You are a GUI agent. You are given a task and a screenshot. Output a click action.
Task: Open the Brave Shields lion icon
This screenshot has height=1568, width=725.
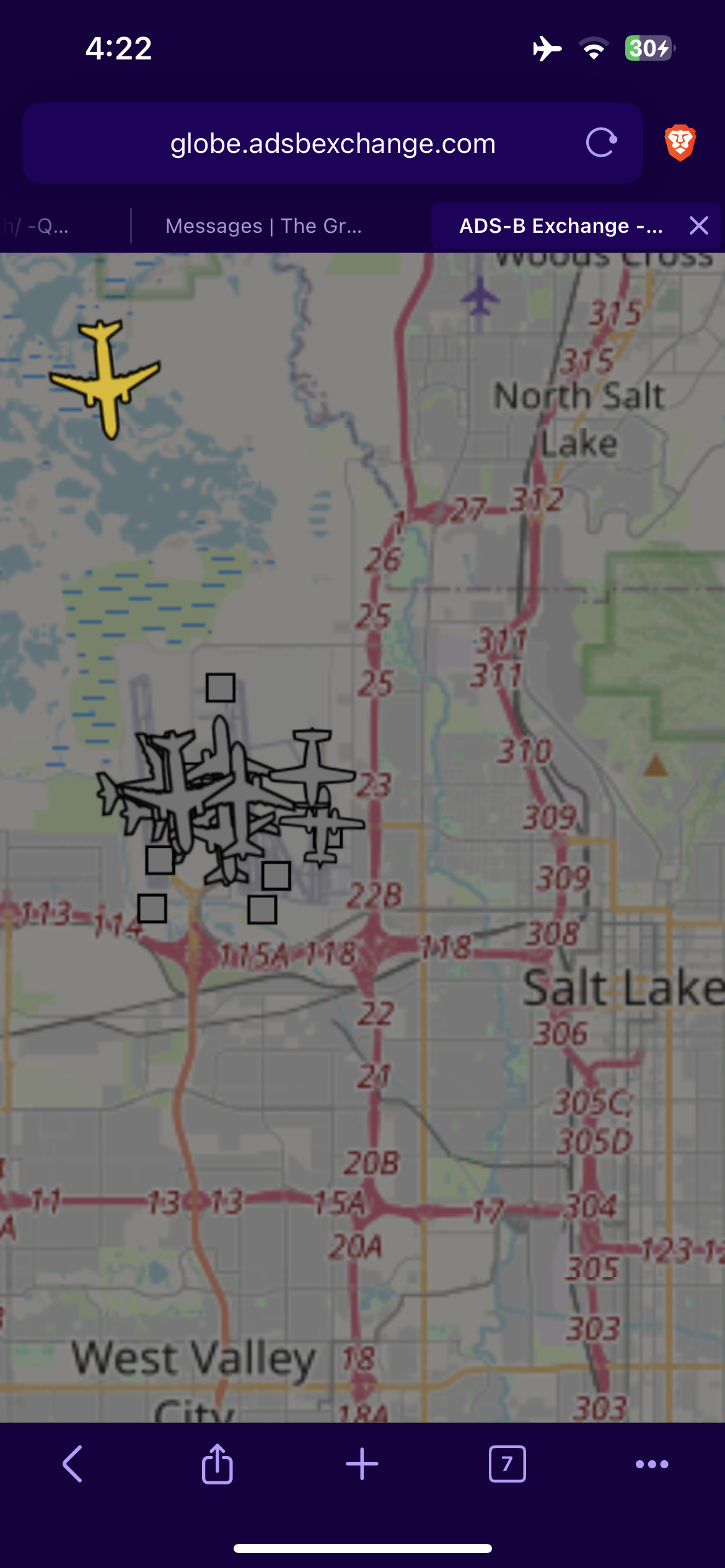pos(680,143)
